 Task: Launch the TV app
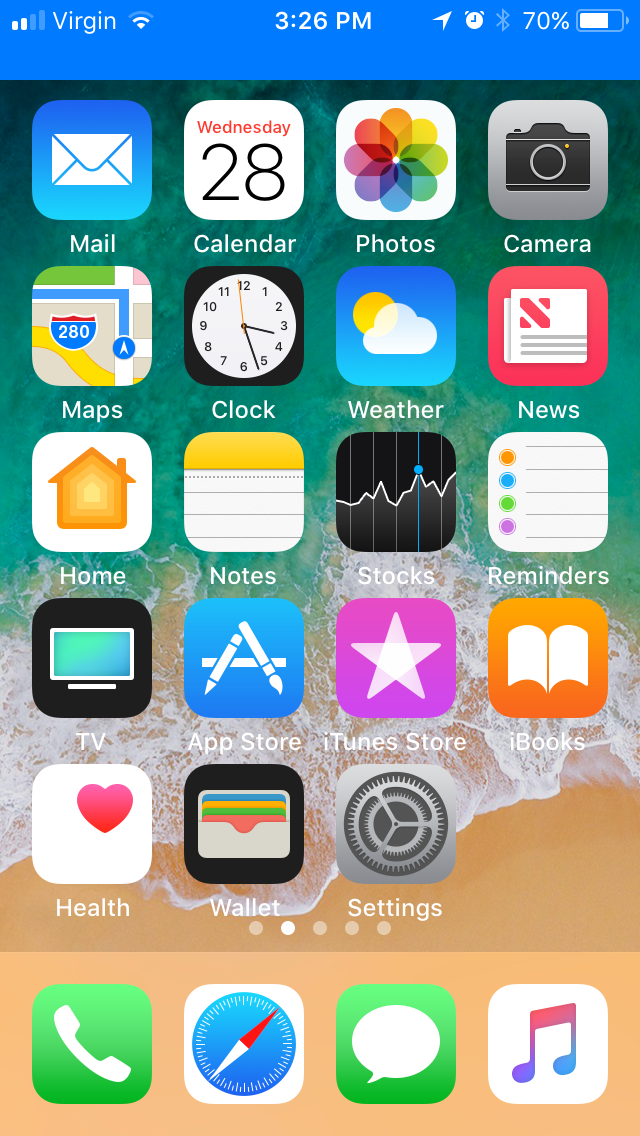(x=92, y=658)
